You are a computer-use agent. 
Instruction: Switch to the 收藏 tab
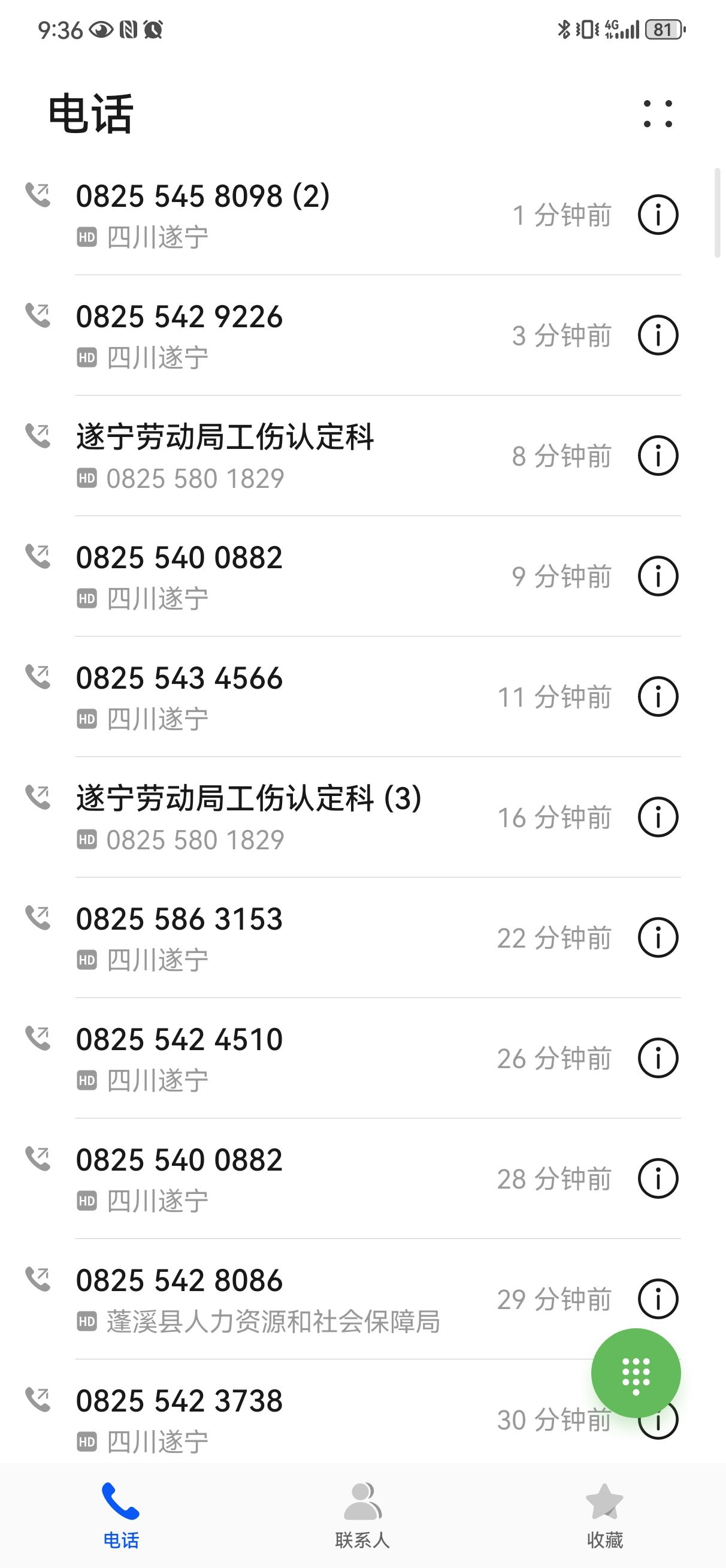pyautogui.click(x=604, y=1515)
